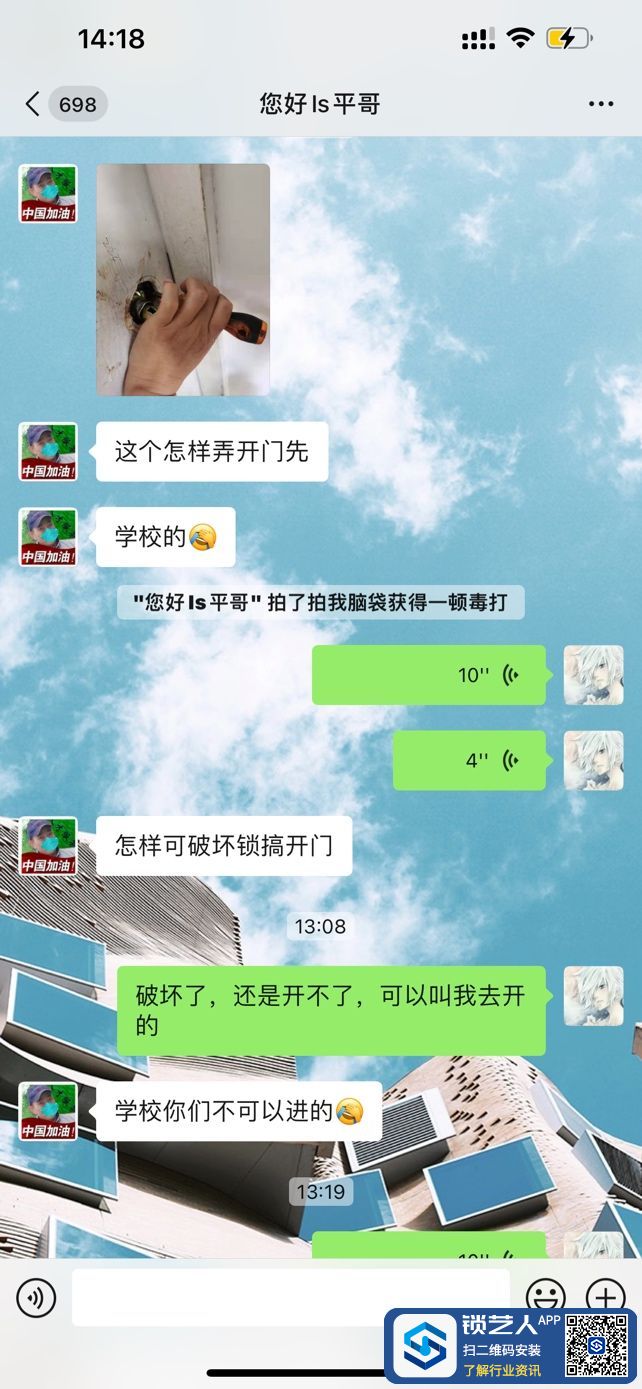The height and width of the screenshot is (1389, 642).
Task: Open the contact's avatar beside 怎样可破坏锁搞开门
Action: [48, 847]
